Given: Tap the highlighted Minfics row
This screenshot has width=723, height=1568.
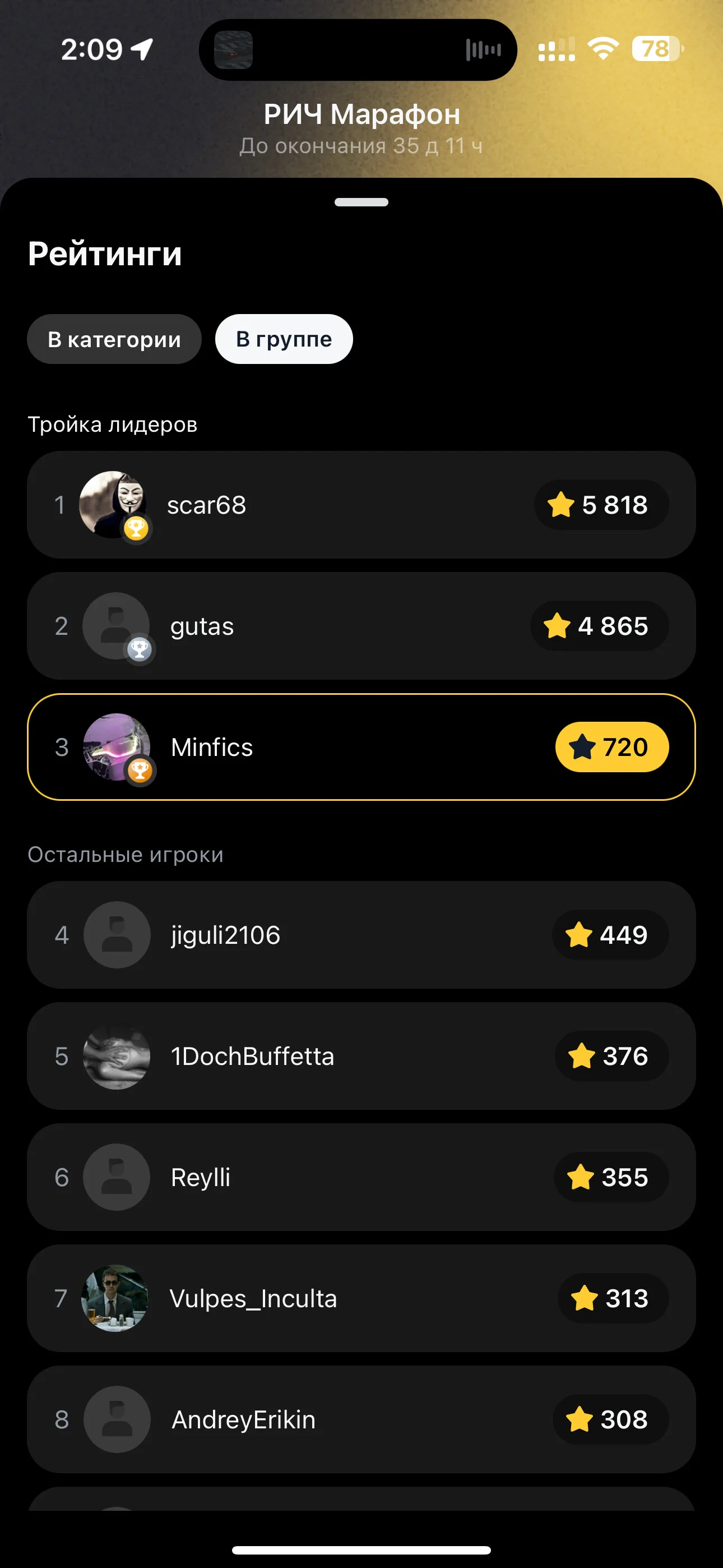Looking at the screenshot, I should (x=361, y=747).
